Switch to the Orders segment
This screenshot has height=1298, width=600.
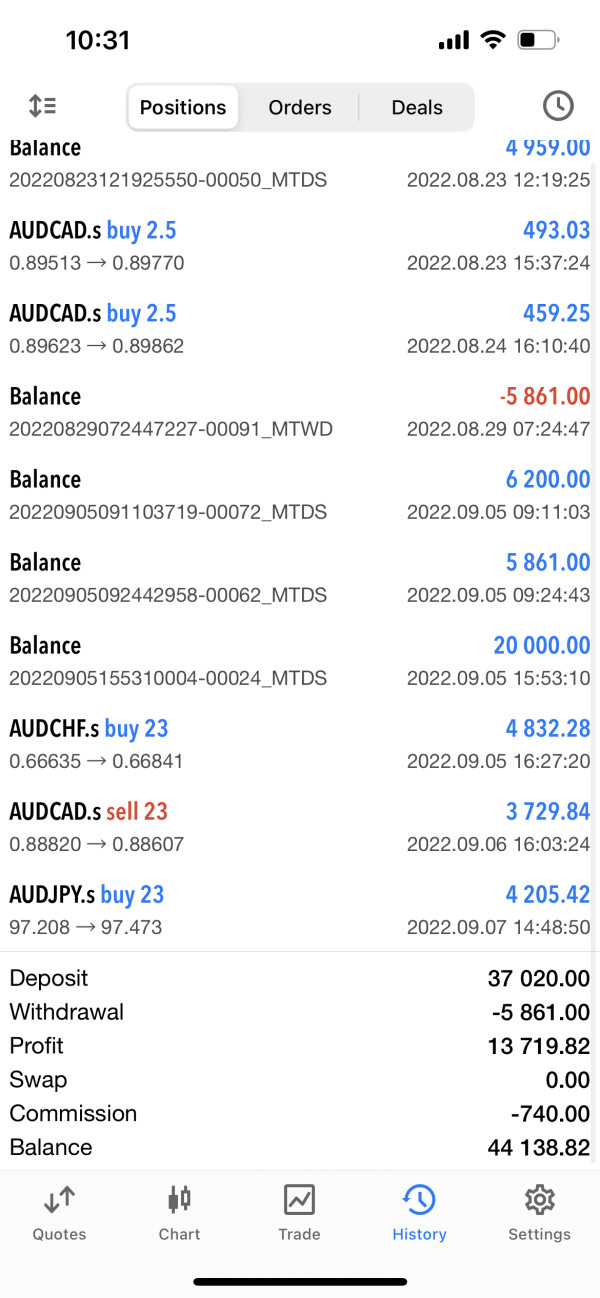300,107
